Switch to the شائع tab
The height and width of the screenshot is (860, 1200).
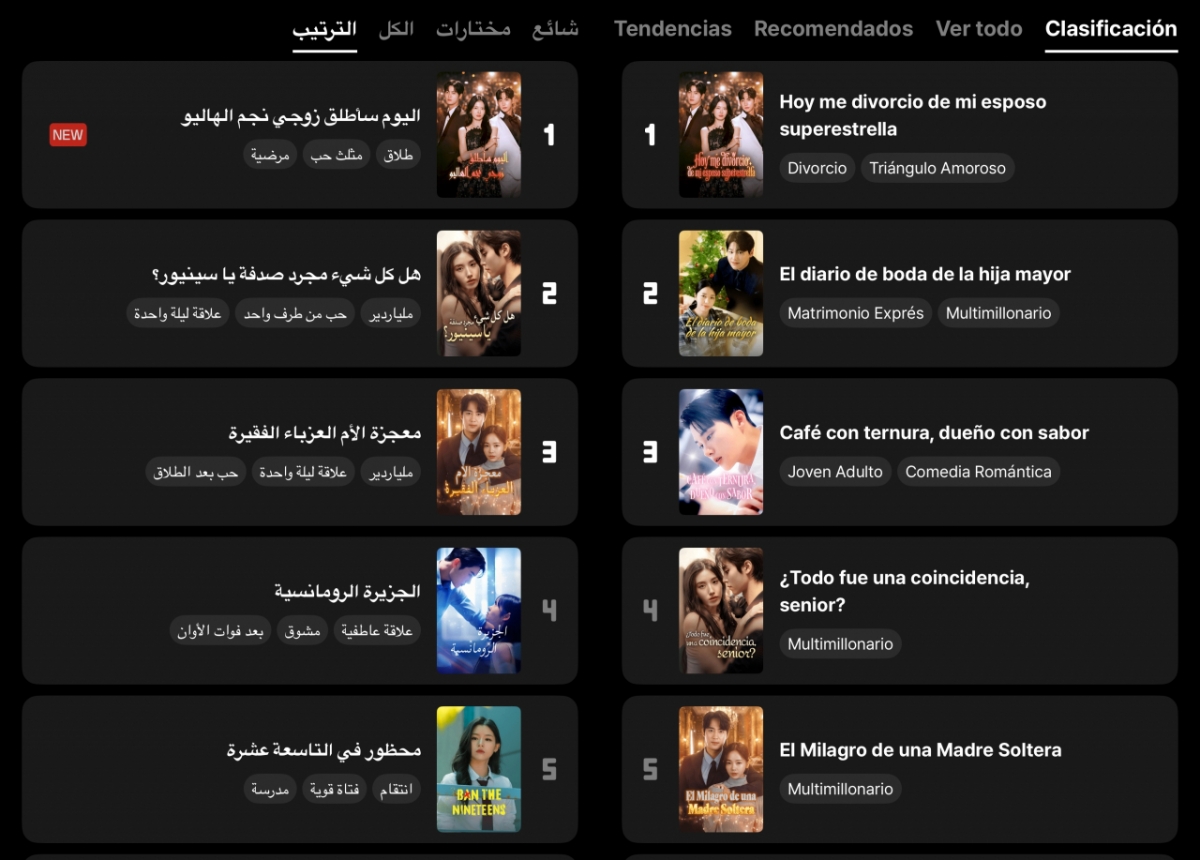coord(554,29)
